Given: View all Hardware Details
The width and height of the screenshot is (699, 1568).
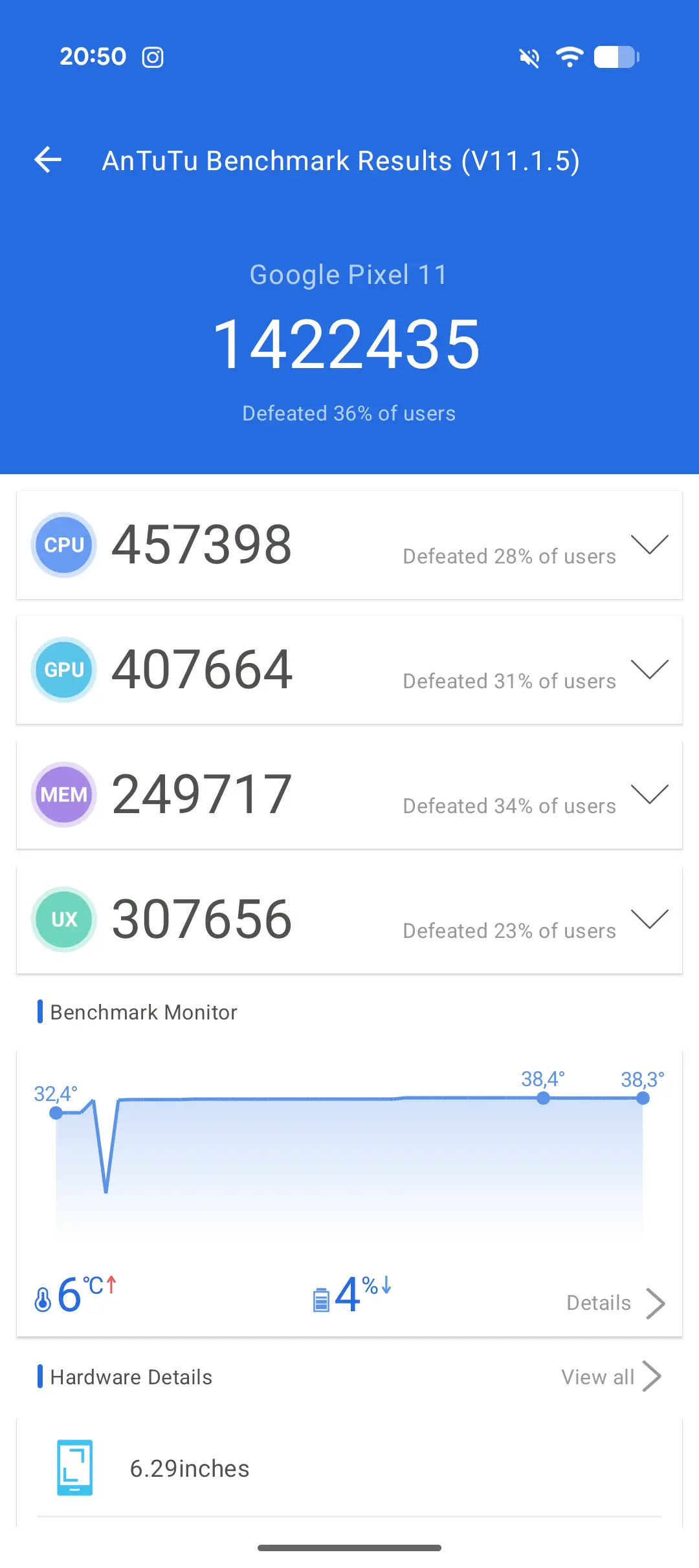Looking at the screenshot, I should click(x=611, y=1377).
